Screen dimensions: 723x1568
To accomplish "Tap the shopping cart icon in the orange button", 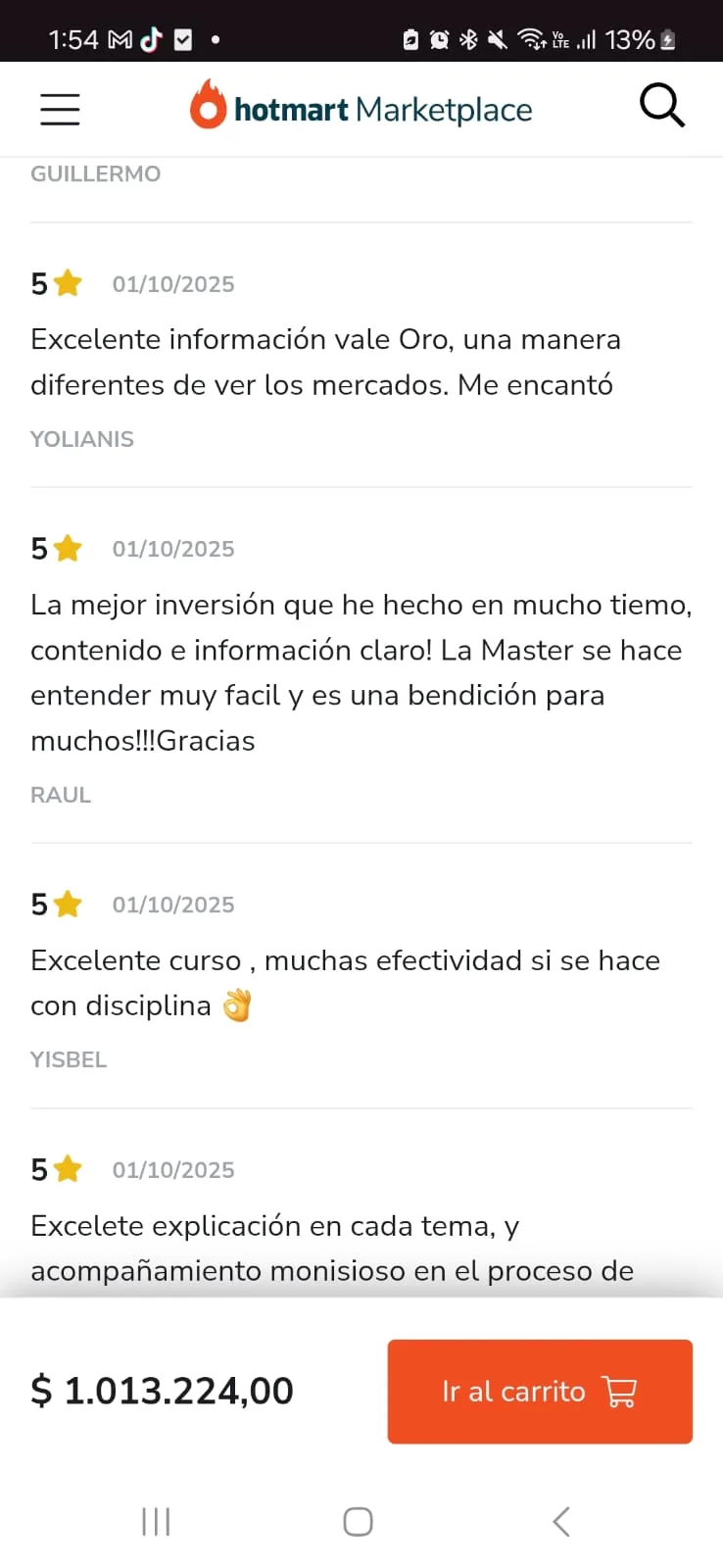I will (x=620, y=1392).
